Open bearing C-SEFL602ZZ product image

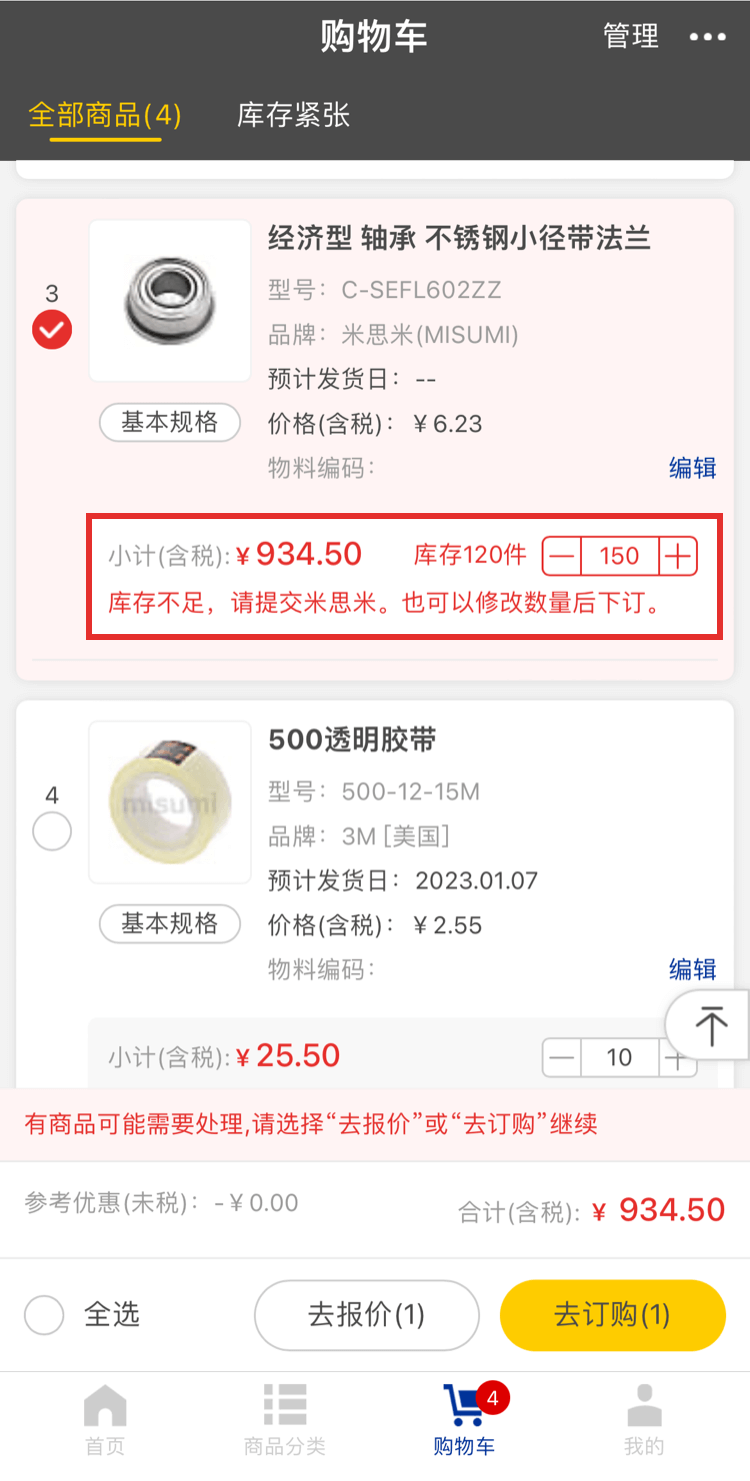coord(169,300)
